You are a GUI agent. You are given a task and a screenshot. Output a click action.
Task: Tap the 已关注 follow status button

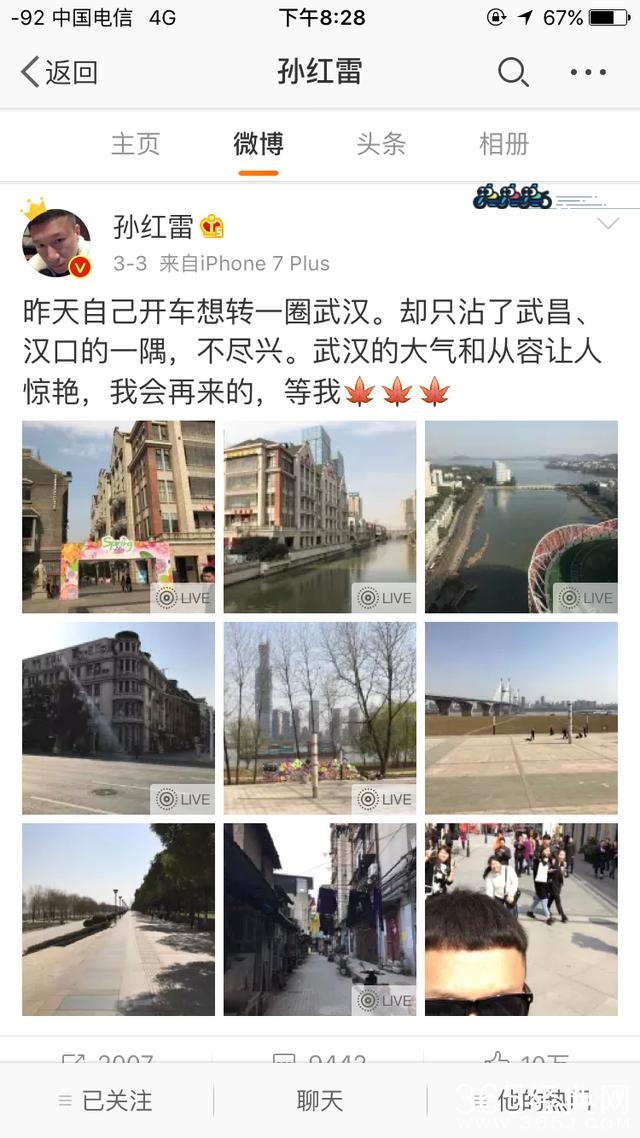[106, 1101]
